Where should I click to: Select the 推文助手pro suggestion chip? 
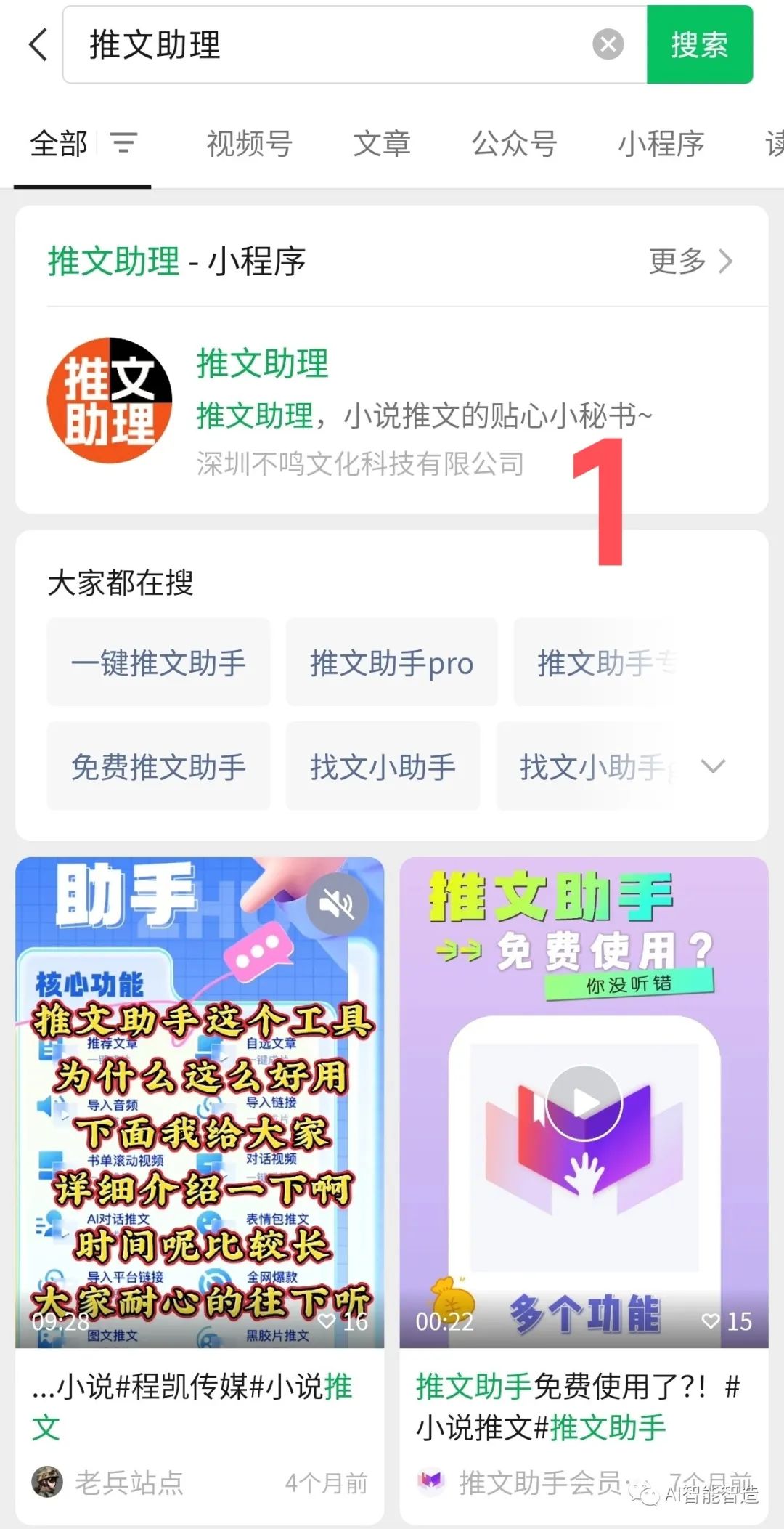(391, 662)
